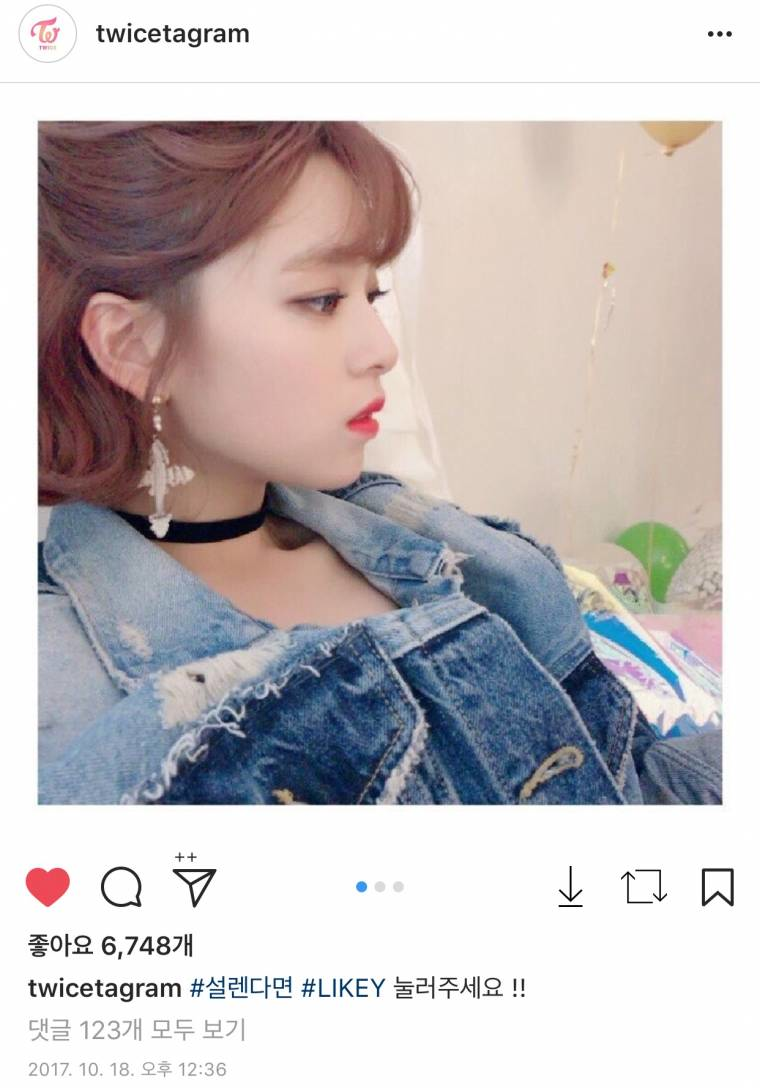
Task: Open the three-dot overflow menu
Action: [720, 34]
